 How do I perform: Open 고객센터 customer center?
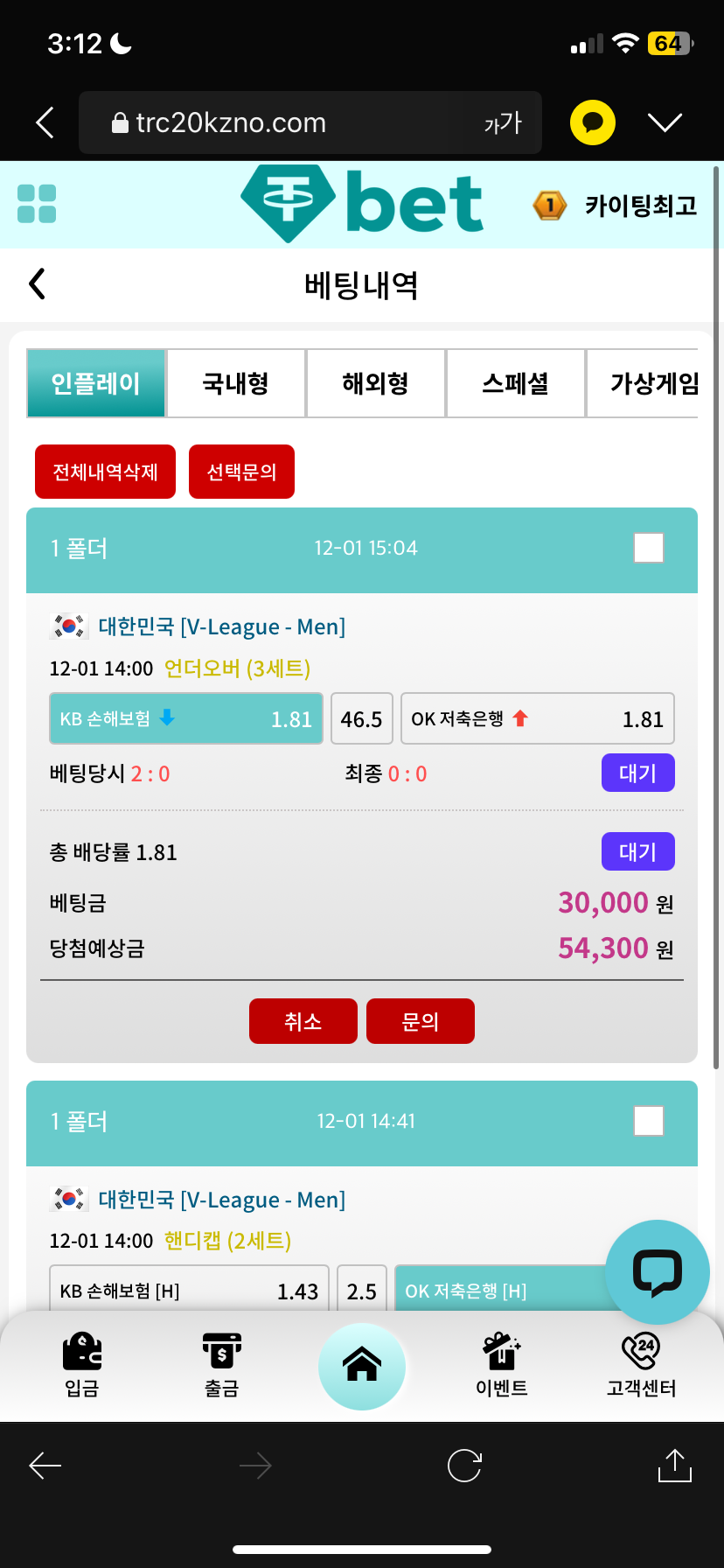[x=642, y=1365]
